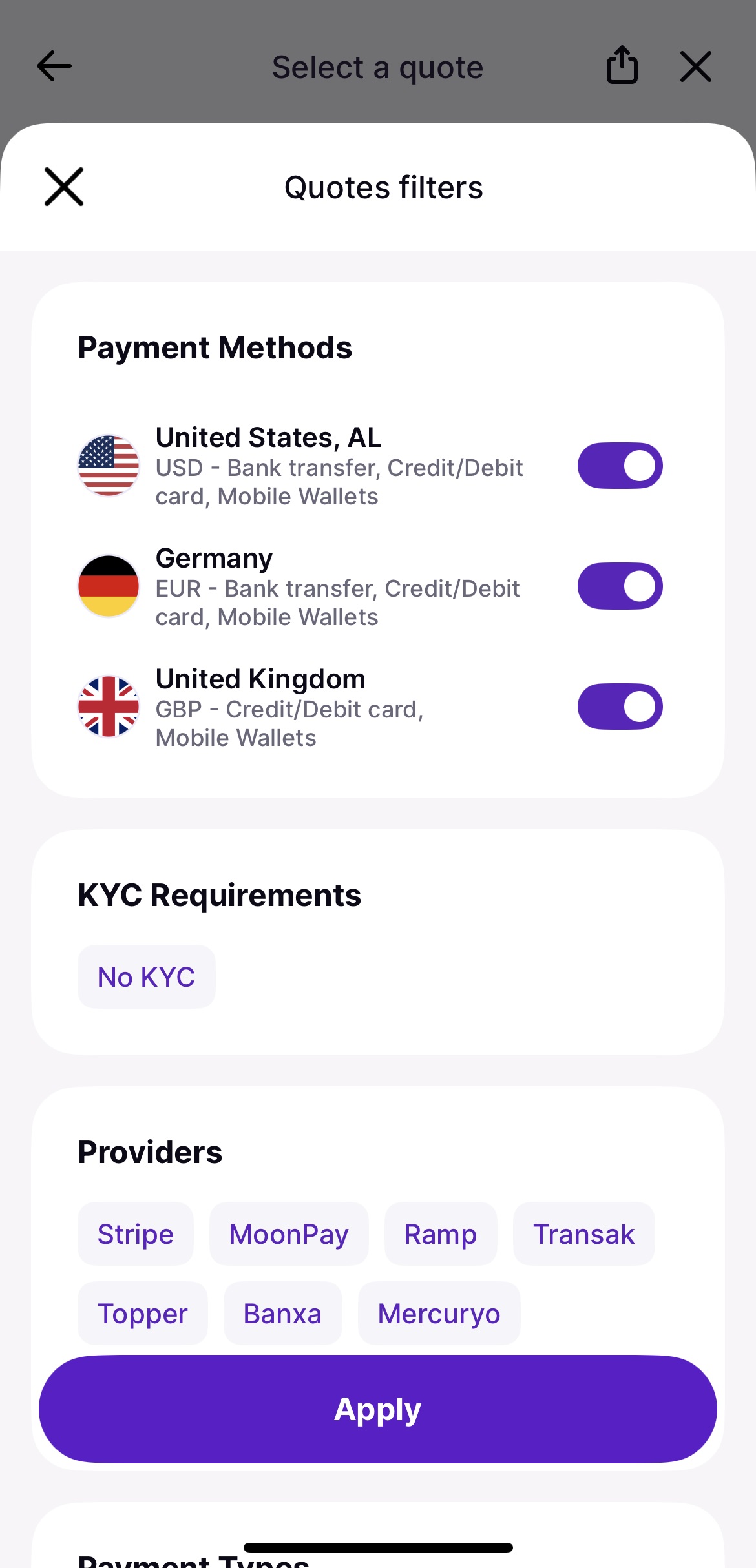Select Ramp as provider

coord(441,1234)
